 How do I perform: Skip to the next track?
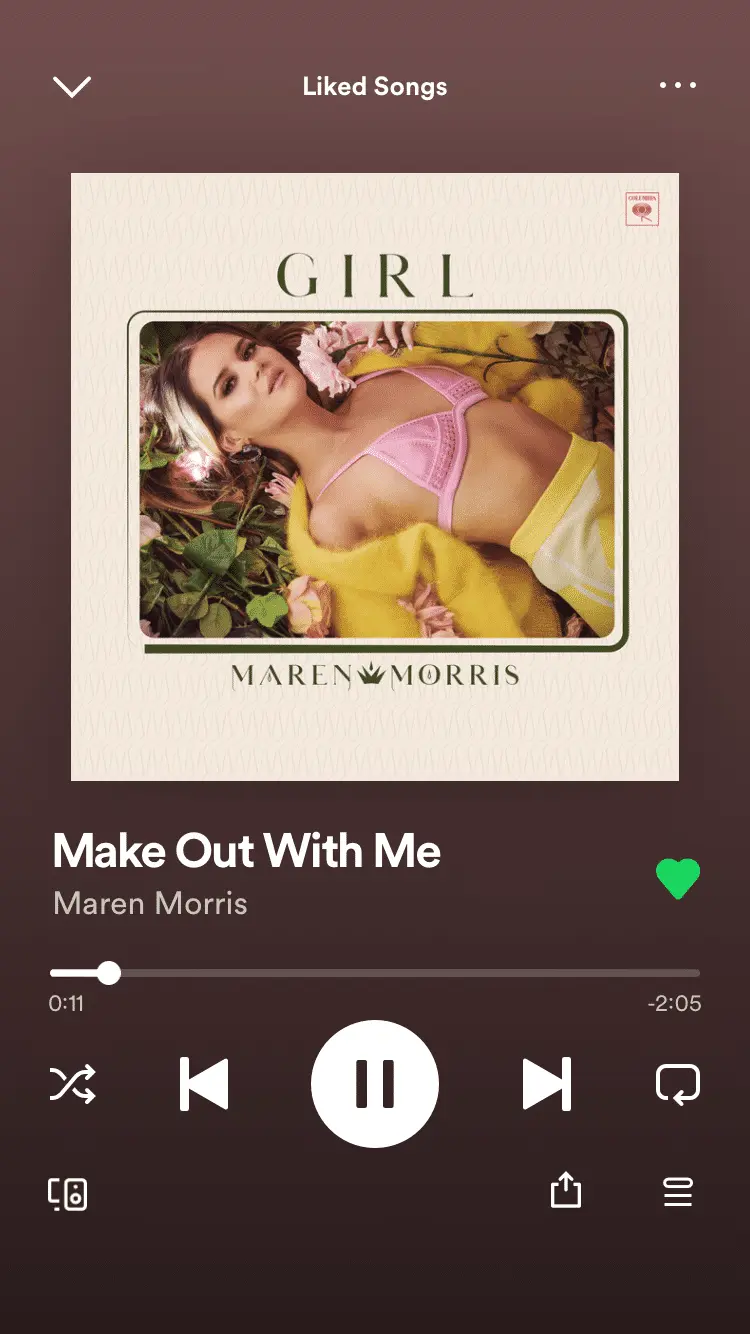click(546, 1084)
